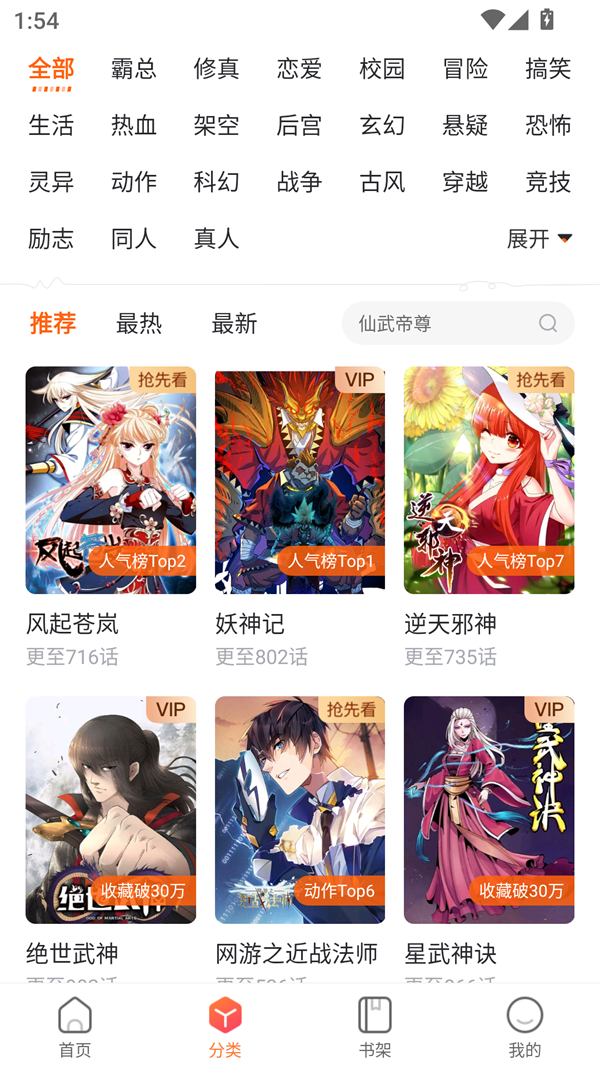Expand the full genre list with 展开
Screen dimensions: 600x1066
(x=538, y=238)
